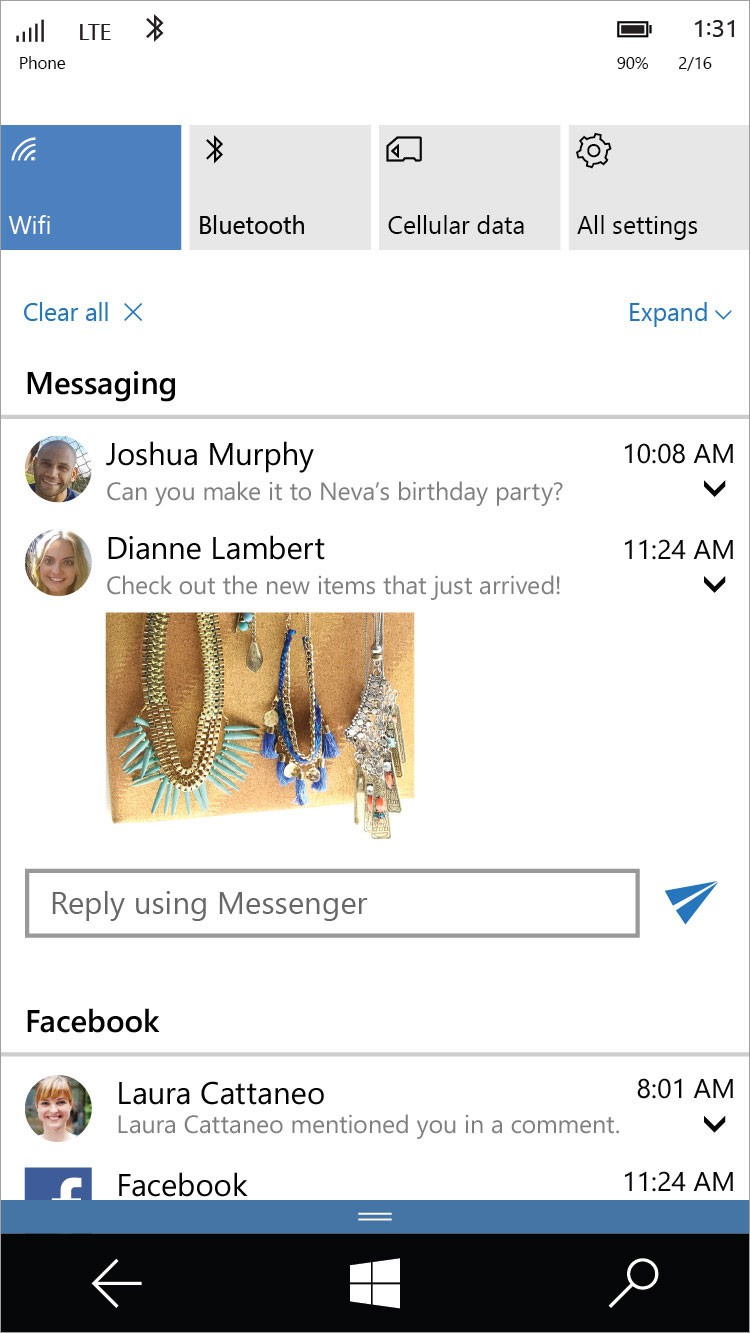This screenshot has width=750, height=1333.
Task: Toggle the Wifi quick action tile
Action: (90, 187)
